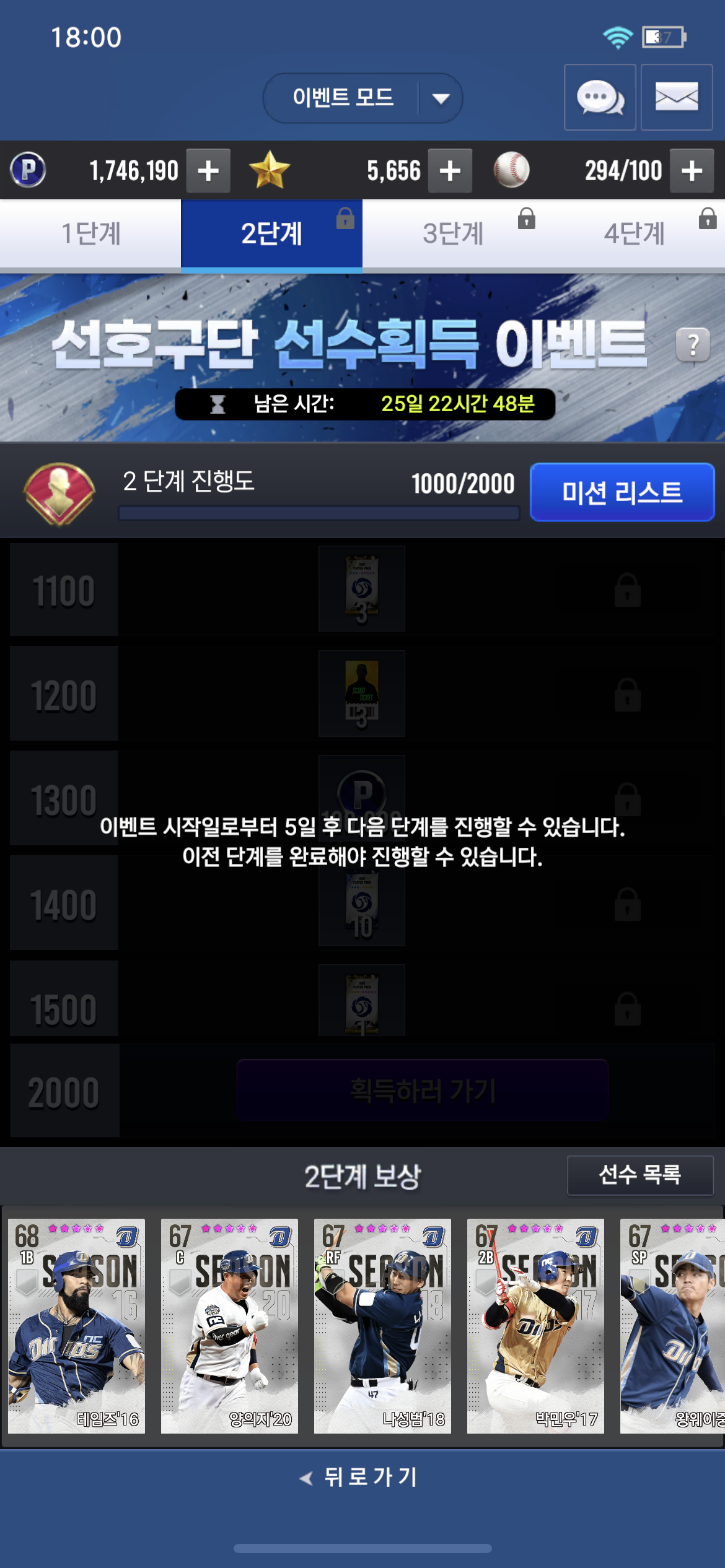725x1568 pixels.
Task: Open the mailbox envelope icon
Action: pos(676,97)
